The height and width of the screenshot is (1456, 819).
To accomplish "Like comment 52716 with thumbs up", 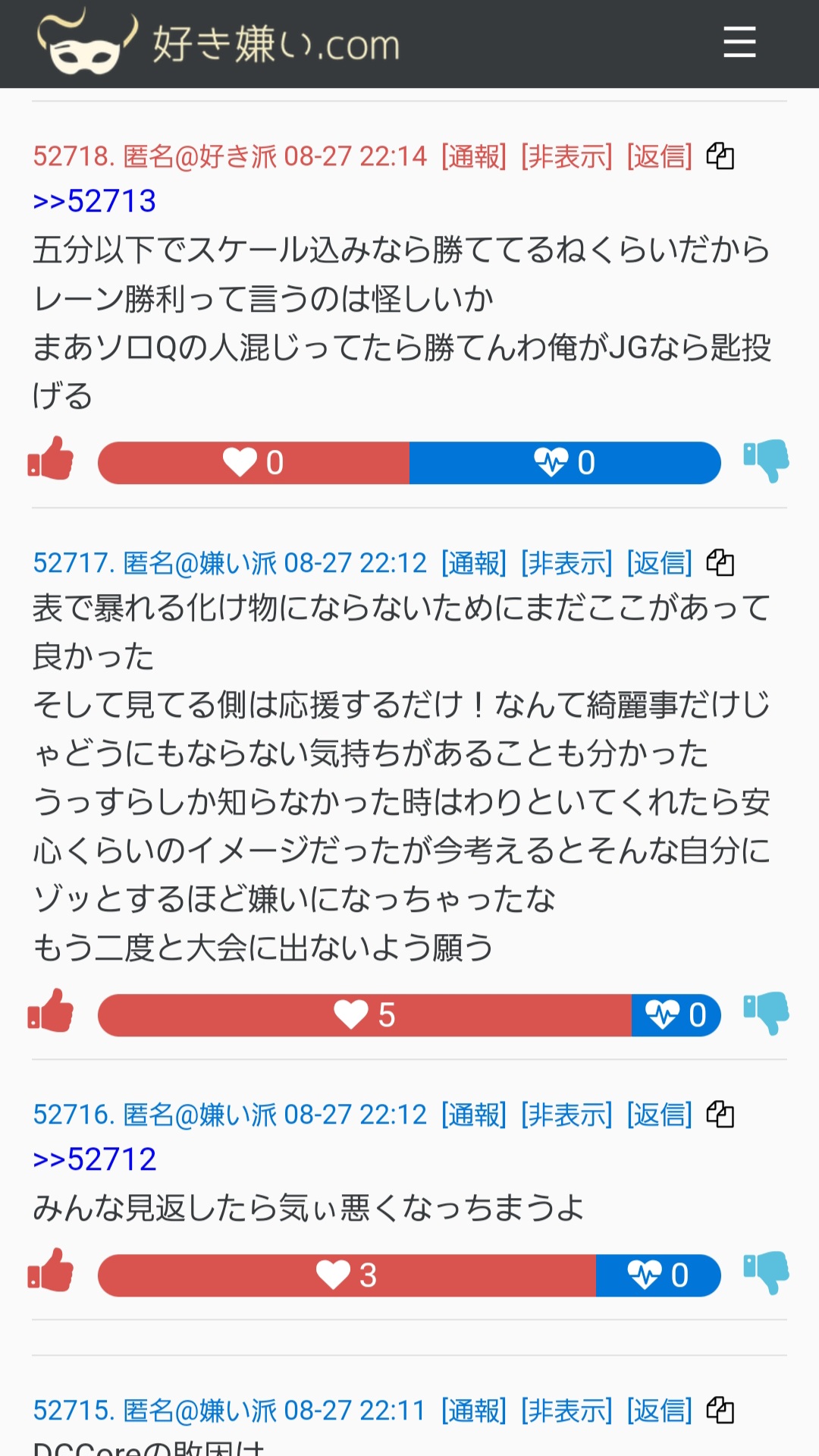I will coord(51,1271).
